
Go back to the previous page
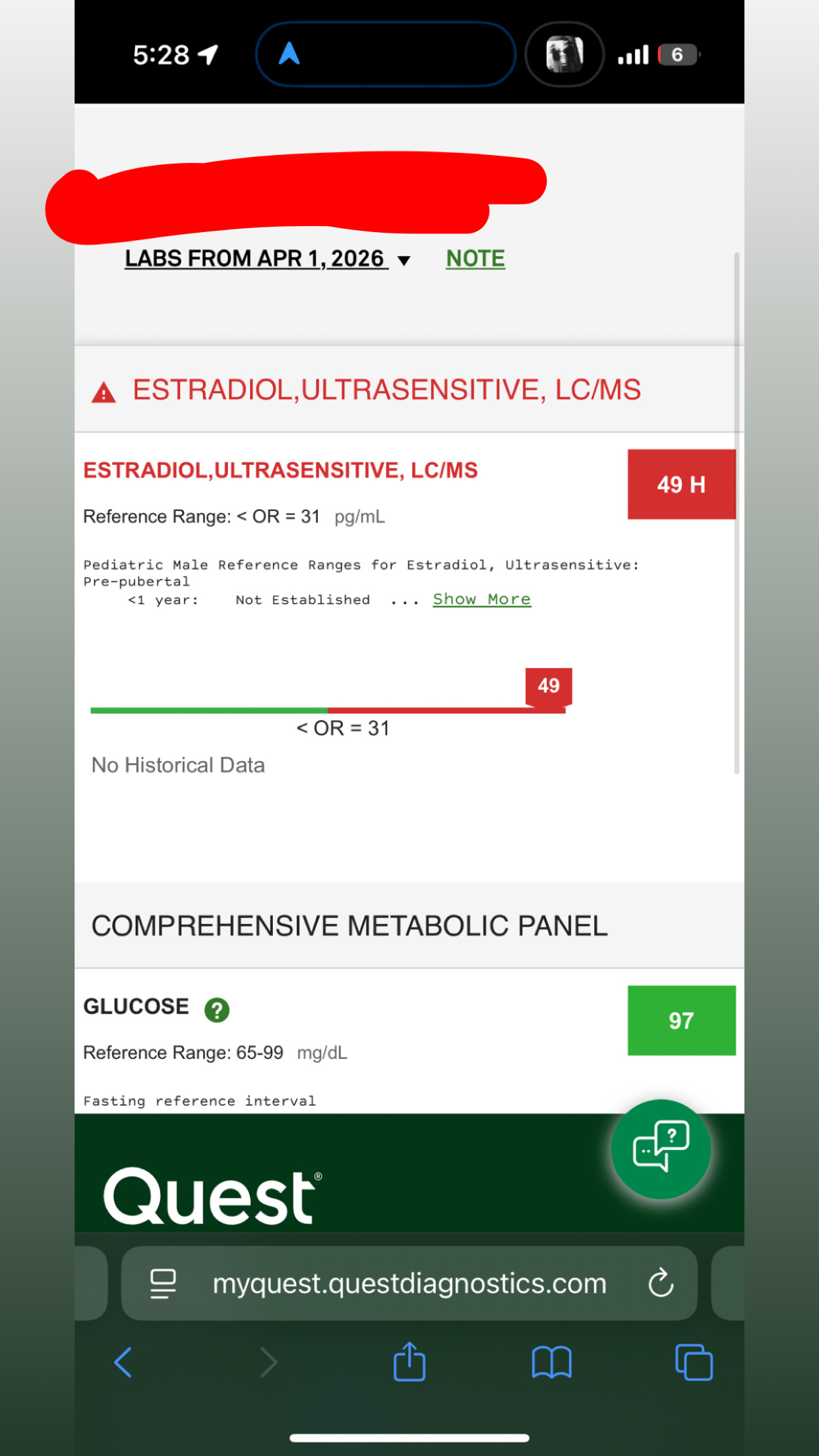(123, 1362)
